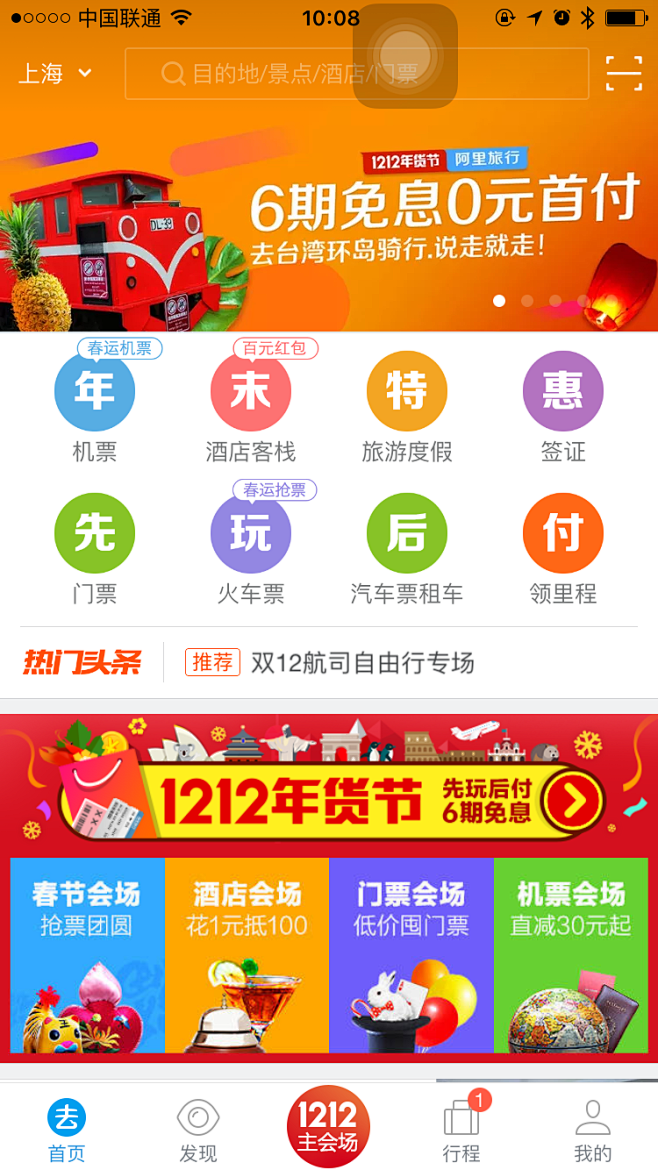Viewport: 658px width, 1170px height.
Task: Switch to the 发现 tab
Action: (x=198, y=1130)
